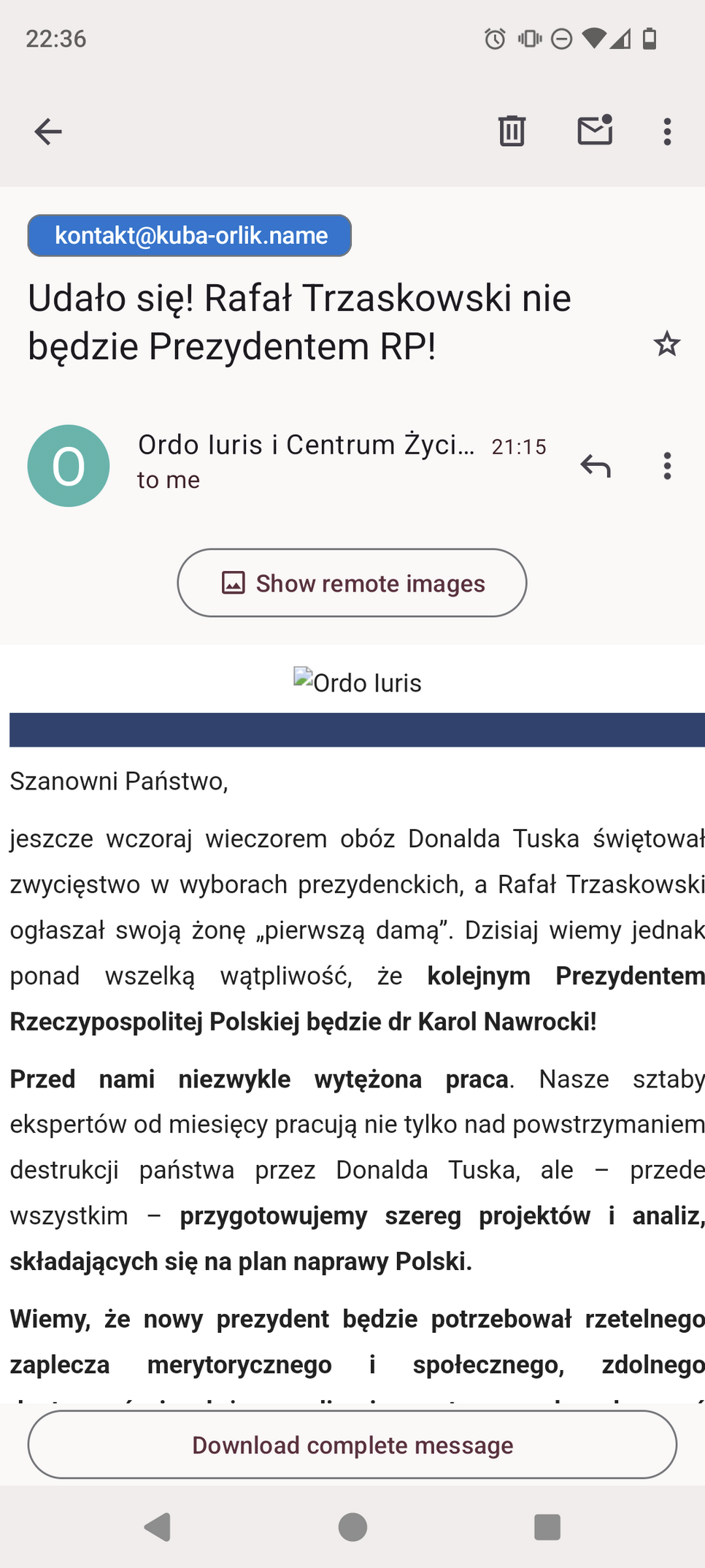This screenshot has width=705, height=1568.
Task: Mark this email as unread
Action: point(595,131)
